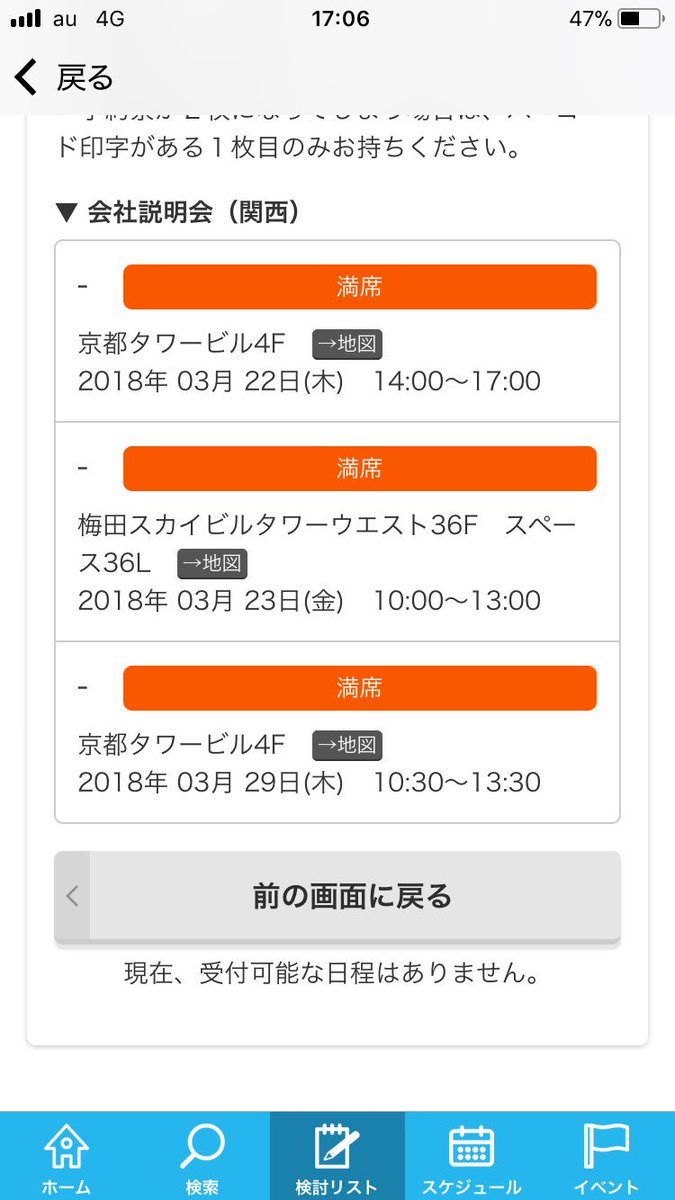This screenshot has height=1200, width=675.
Task: Switch to the スケジュール tab
Action: (x=472, y=1156)
